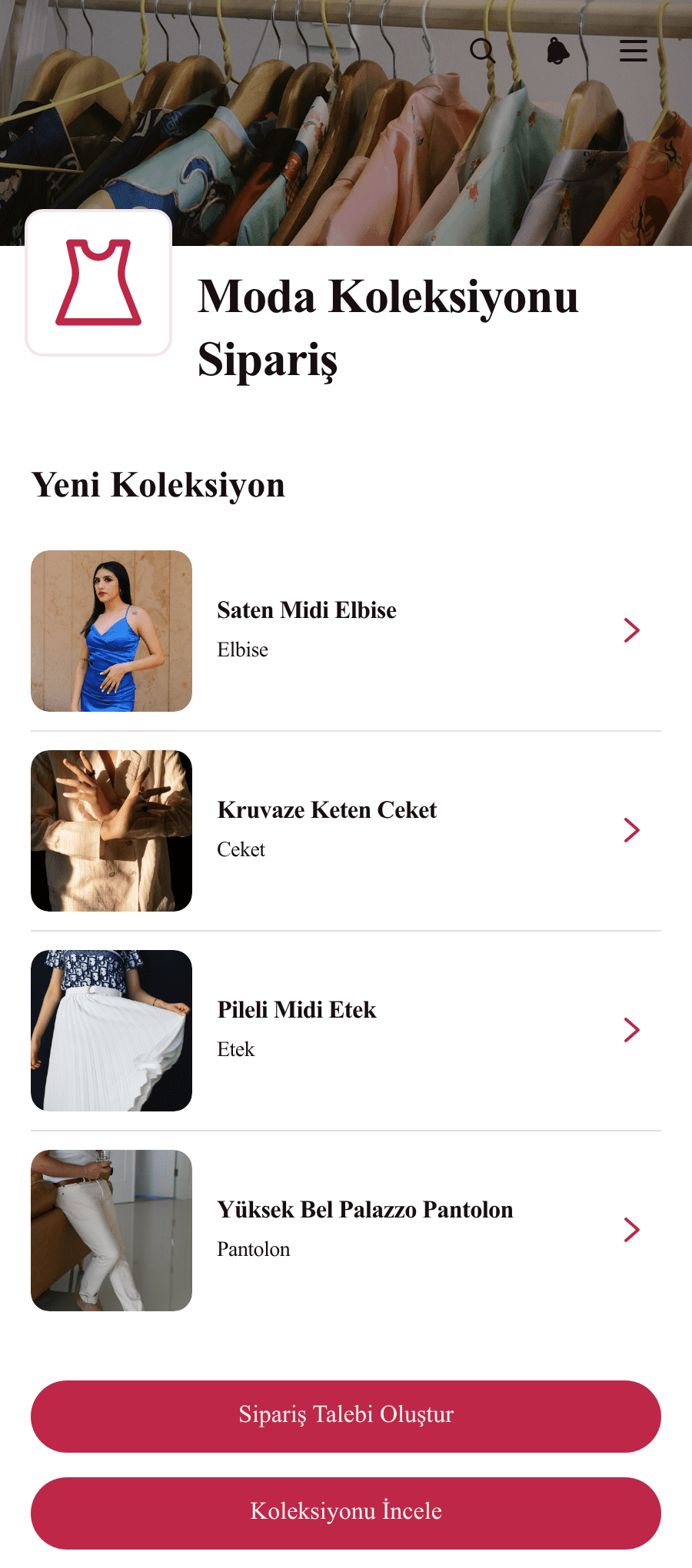Open the Kruvaze Keten Ceket item
The height and width of the screenshot is (1568, 692).
(346, 831)
